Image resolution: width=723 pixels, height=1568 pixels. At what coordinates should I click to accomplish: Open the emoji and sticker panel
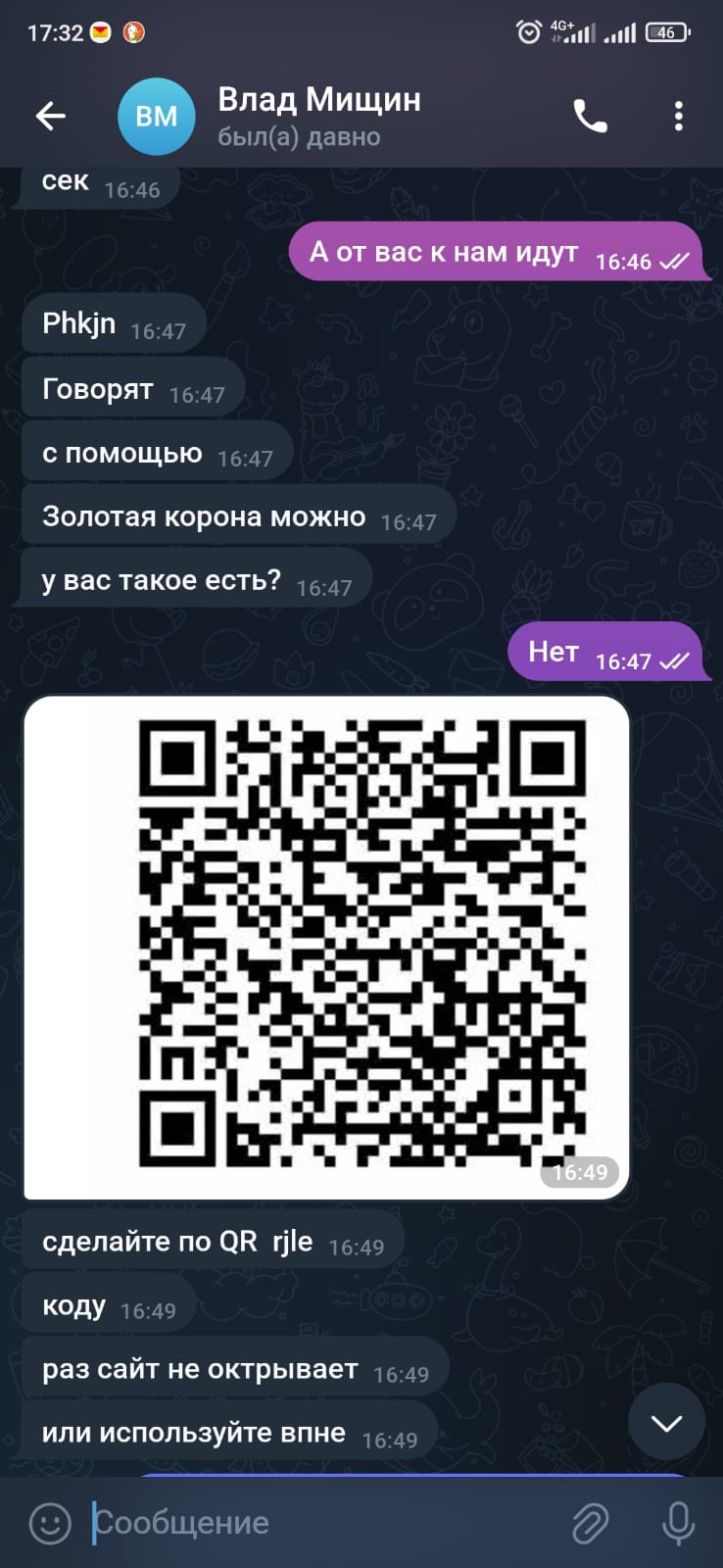(x=50, y=1523)
